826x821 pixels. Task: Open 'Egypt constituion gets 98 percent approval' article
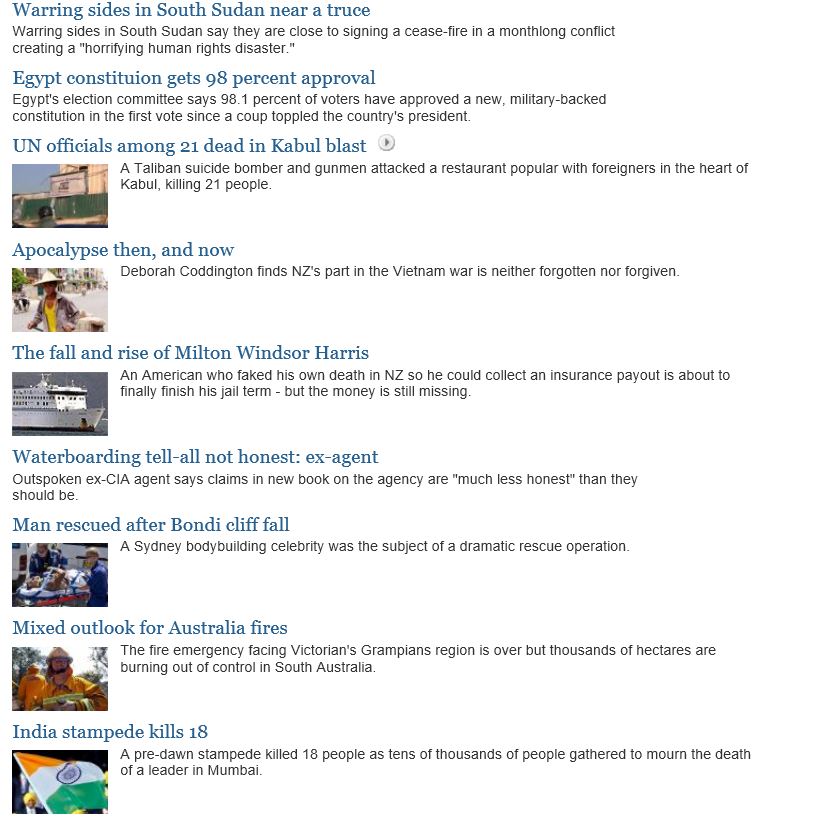point(194,78)
